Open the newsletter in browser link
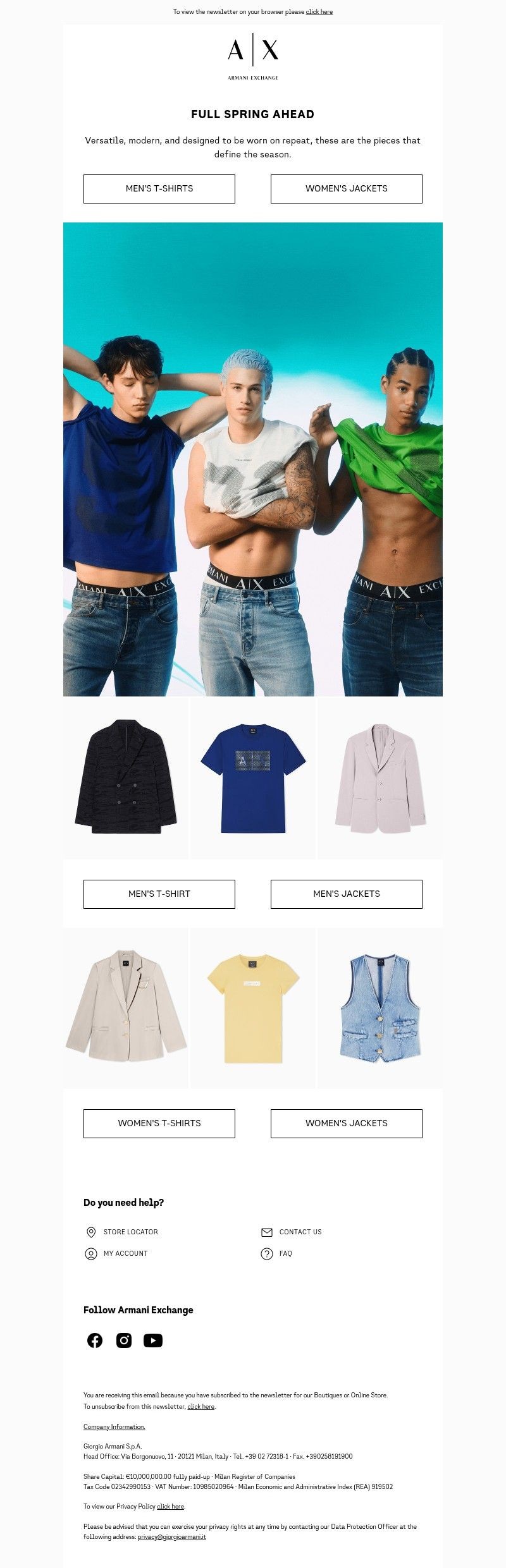The height and width of the screenshot is (1568, 506). (x=319, y=12)
